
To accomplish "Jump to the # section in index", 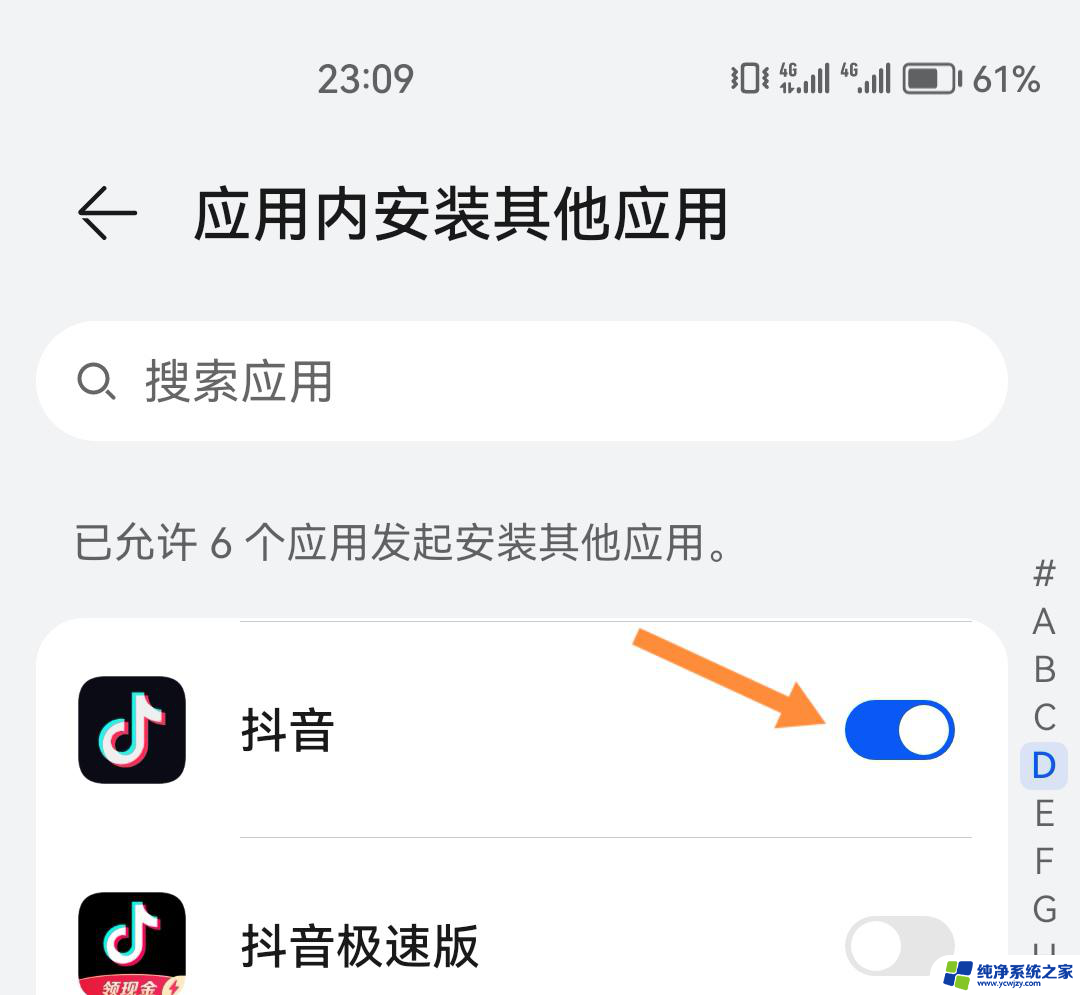I will (x=1044, y=574).
